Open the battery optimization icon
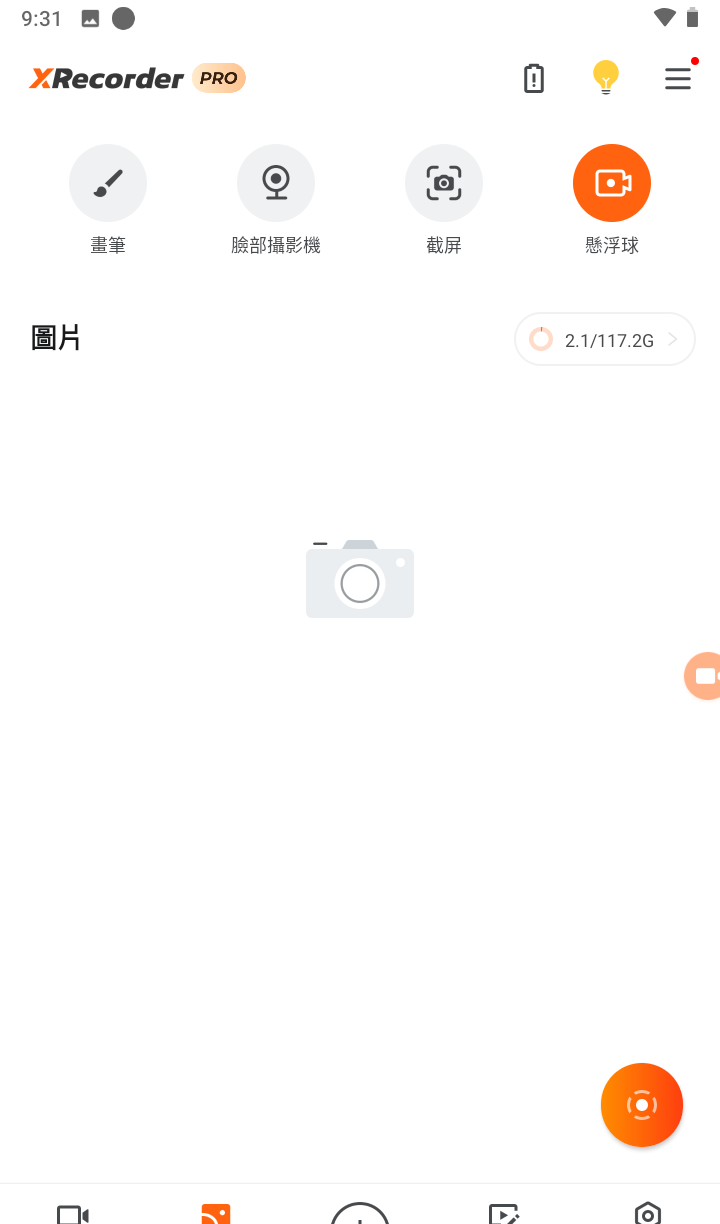Screen dimensions: 720x1224 click(533, 77)
